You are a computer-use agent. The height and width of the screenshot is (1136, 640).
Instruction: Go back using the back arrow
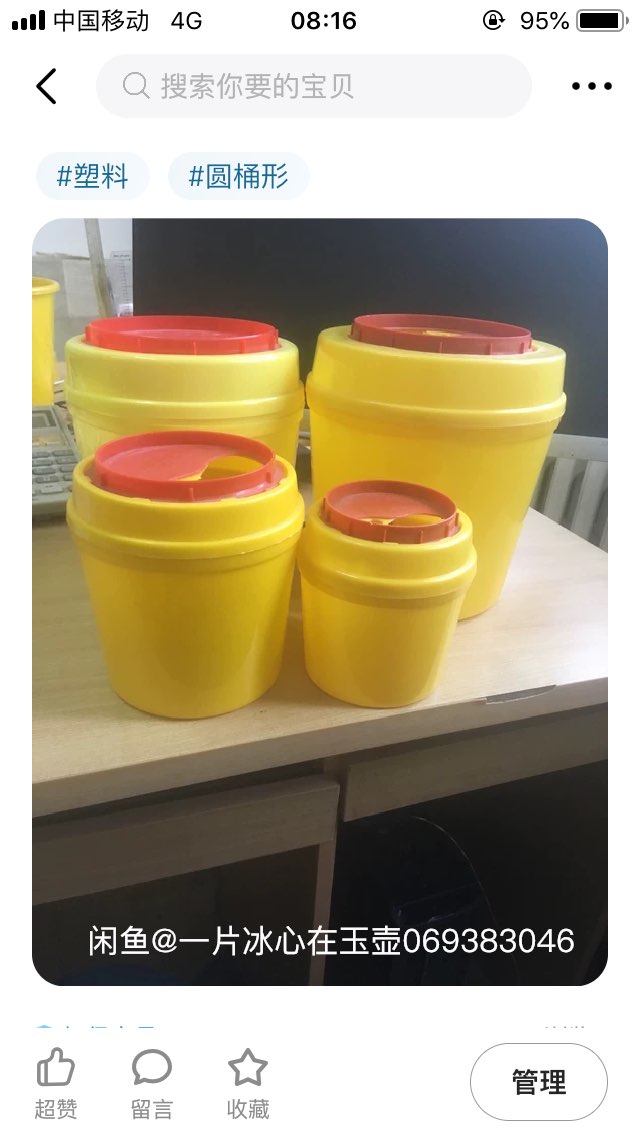click(46, 87)
